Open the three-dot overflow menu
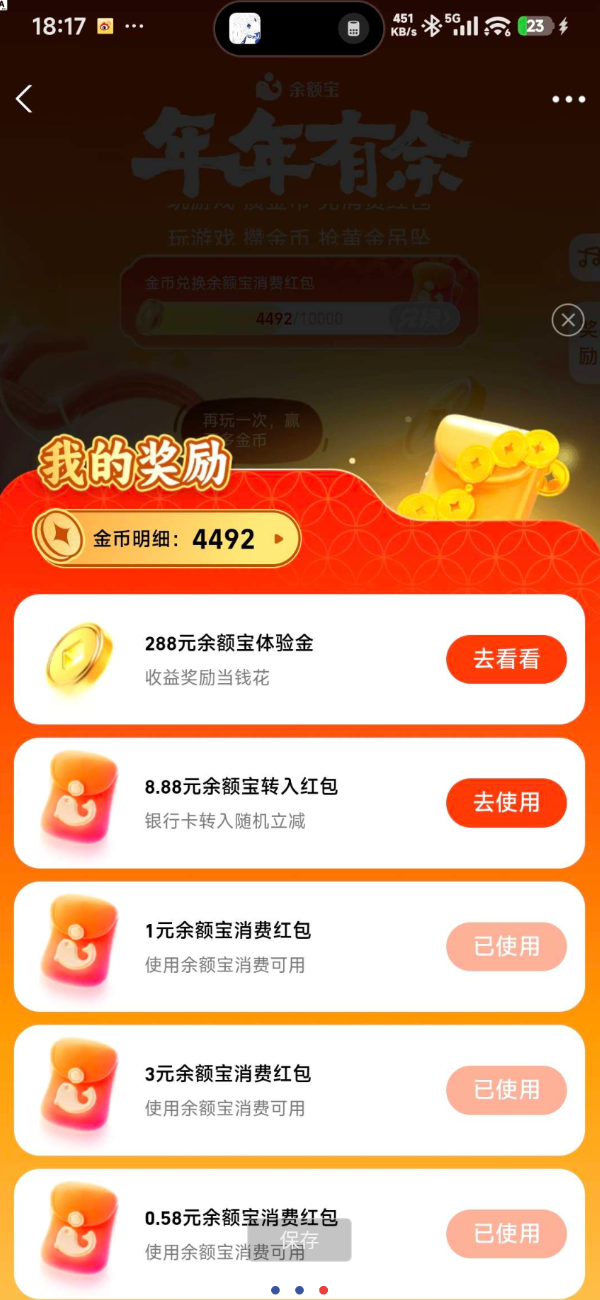The height and width of the screenshot is (1300, 600). point(568,99)
